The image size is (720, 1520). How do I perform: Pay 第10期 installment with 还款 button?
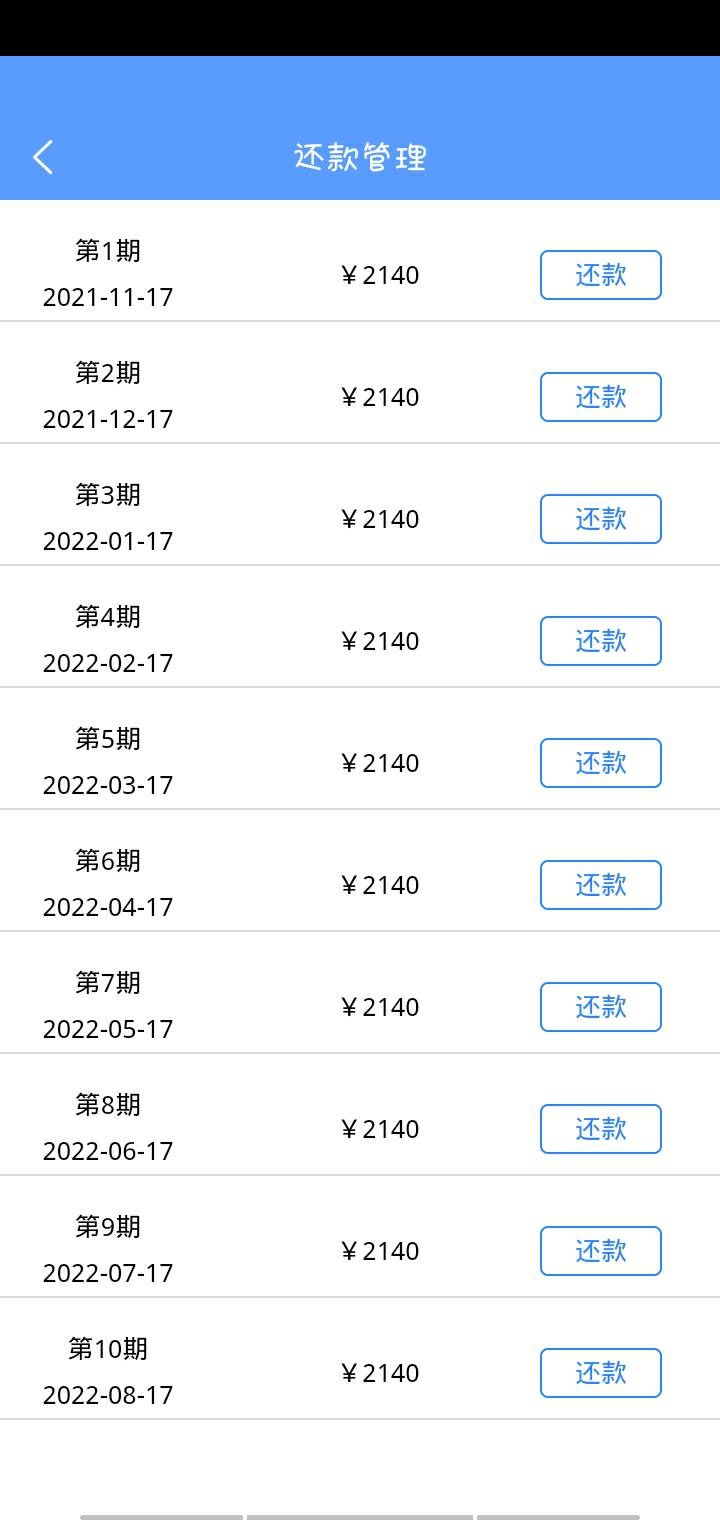point(601,1373)
